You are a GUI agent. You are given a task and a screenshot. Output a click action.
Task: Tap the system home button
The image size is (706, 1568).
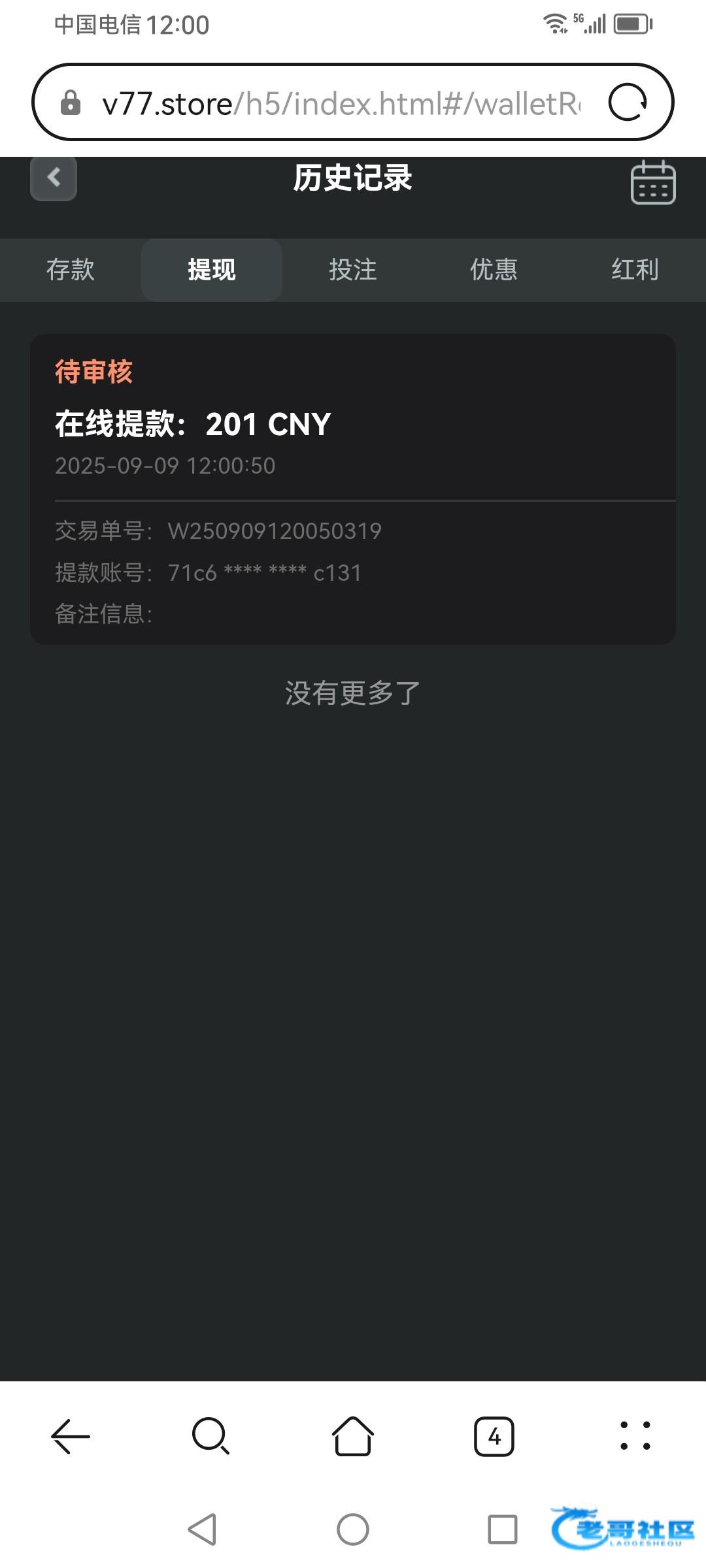(x=353, y=1529)
